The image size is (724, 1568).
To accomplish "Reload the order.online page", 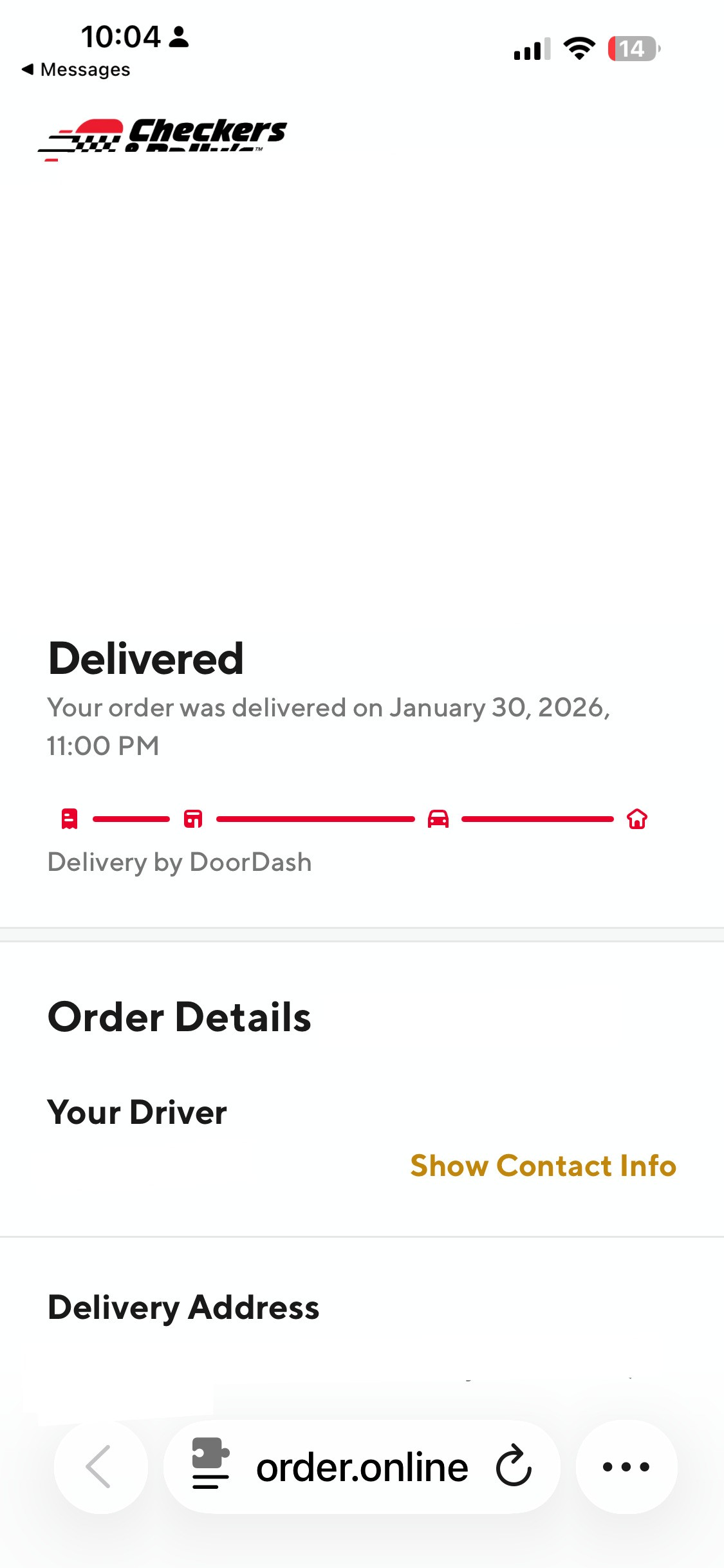I will click(514, 1466).
